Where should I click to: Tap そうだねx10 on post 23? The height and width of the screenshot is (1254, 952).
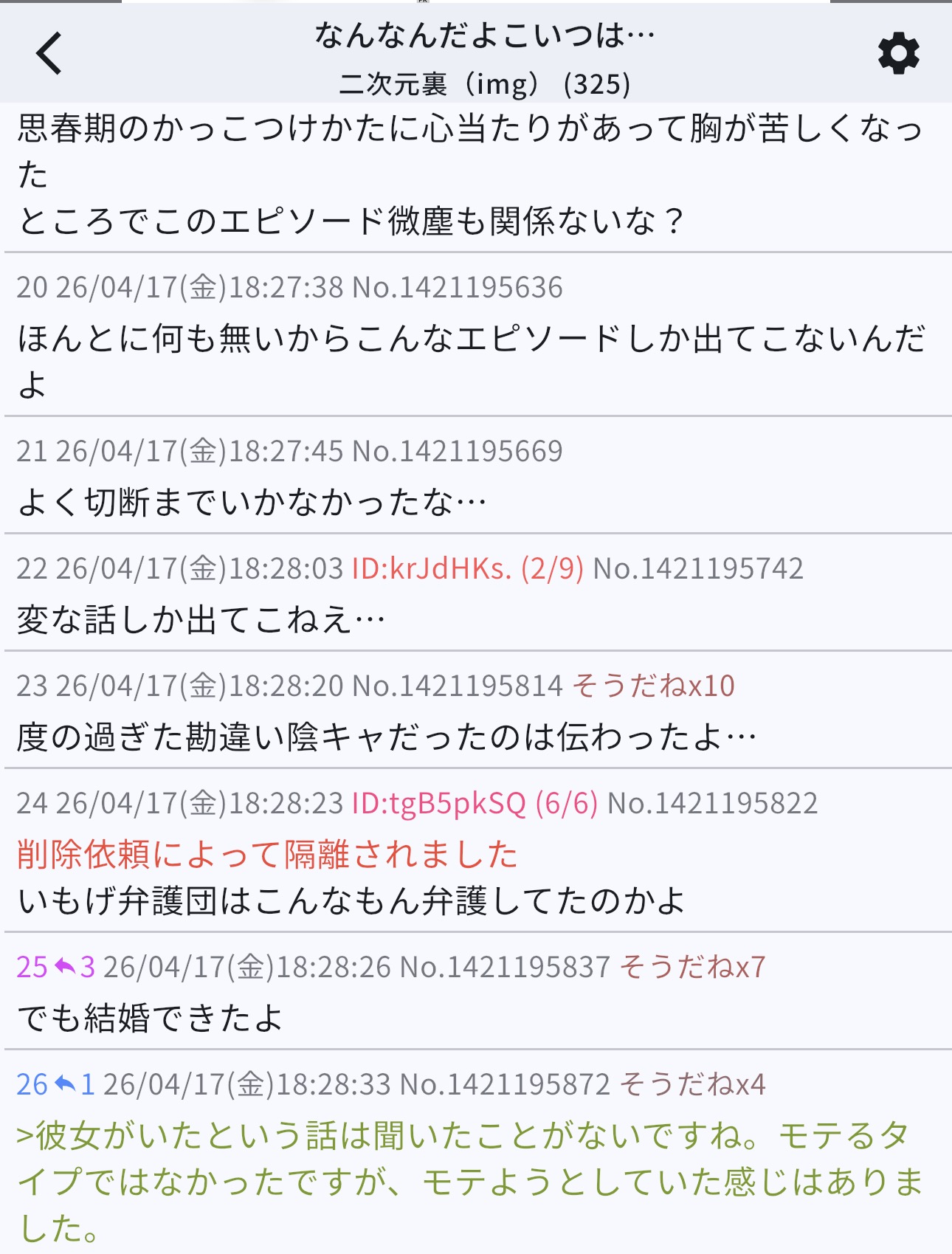coord(653,686)
